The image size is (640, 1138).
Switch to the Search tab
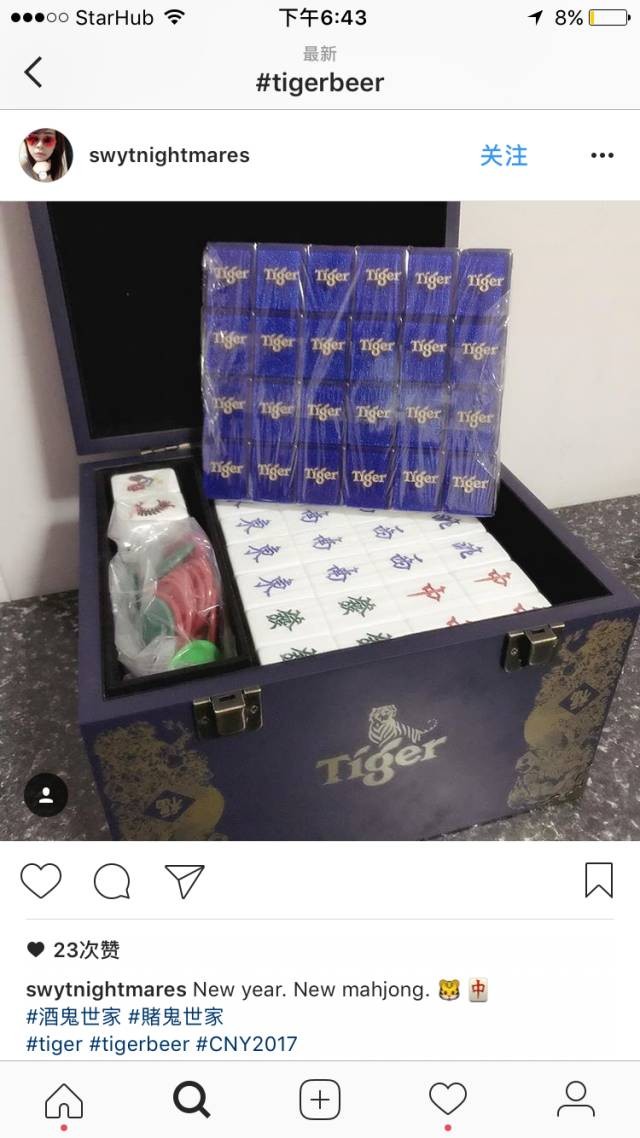[192, 1100]
